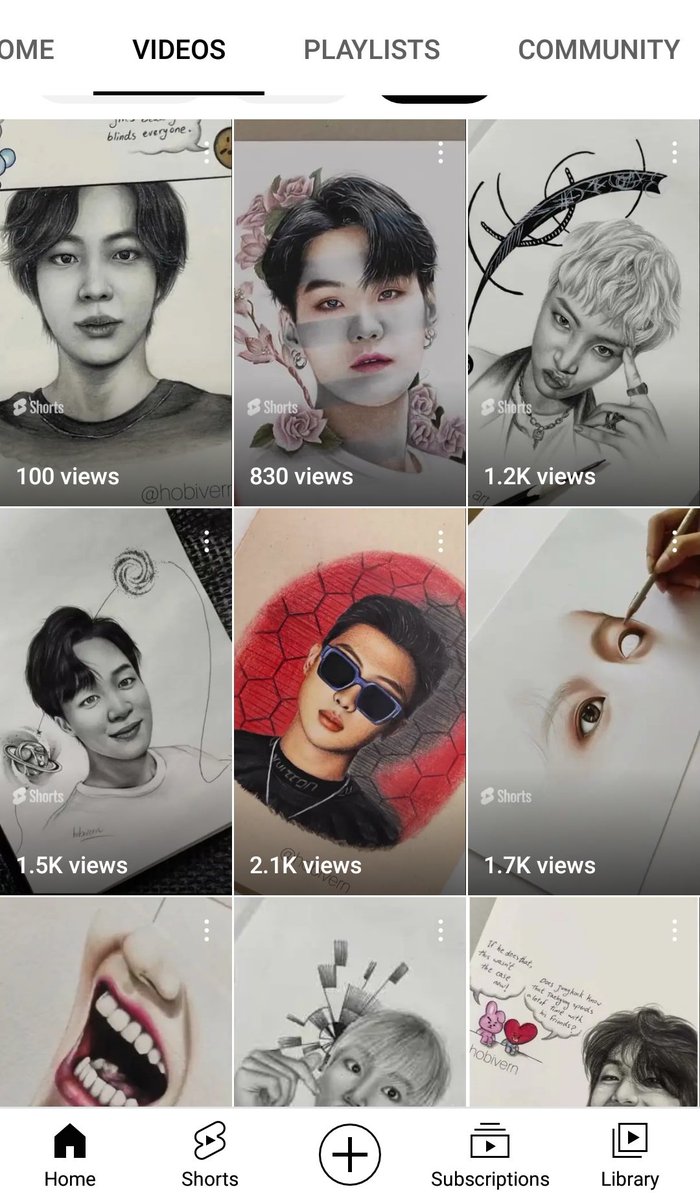
Task: Open the Short with 100 views
Action: 116,312
